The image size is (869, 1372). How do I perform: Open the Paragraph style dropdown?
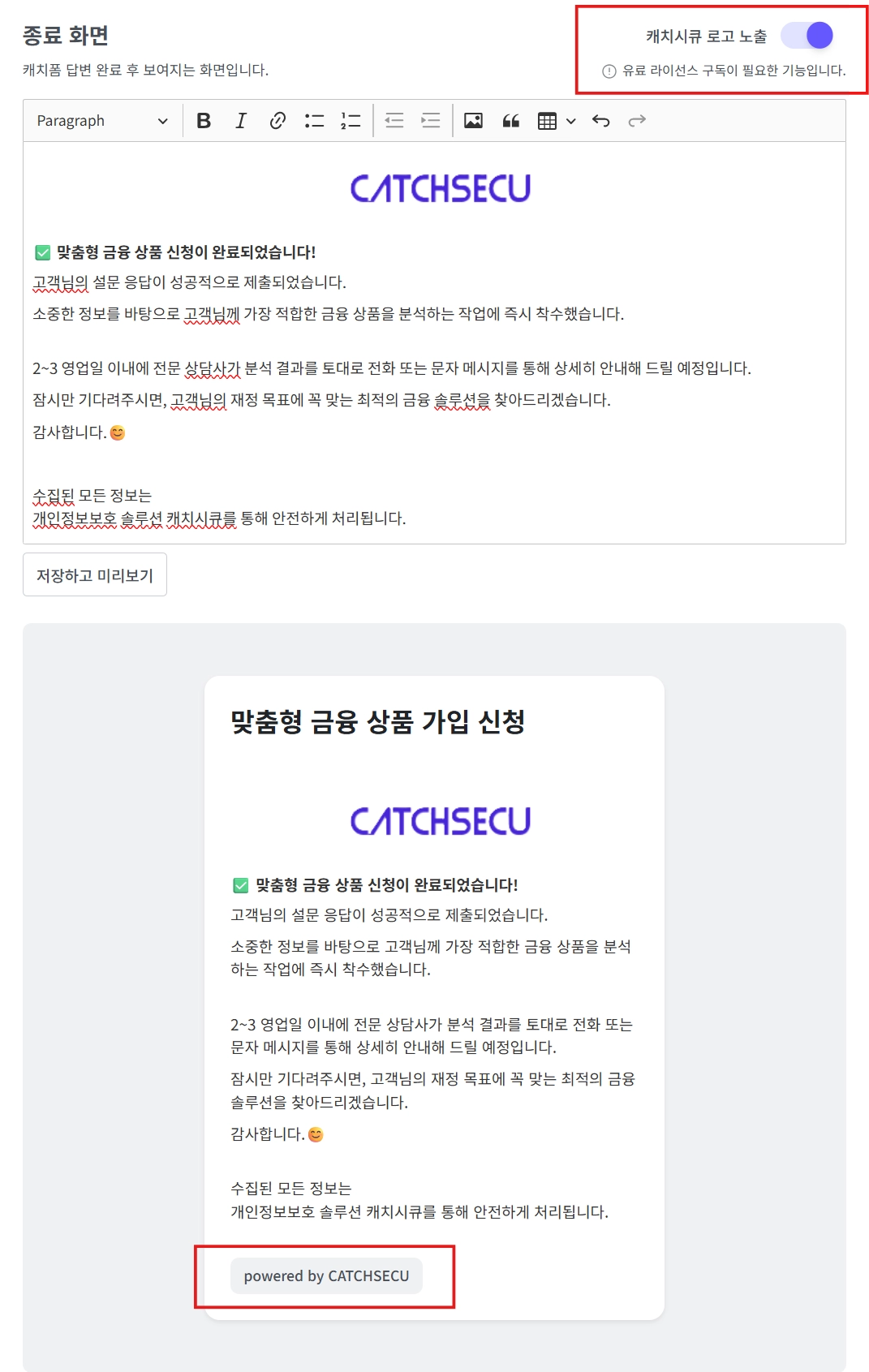[102, 121]
